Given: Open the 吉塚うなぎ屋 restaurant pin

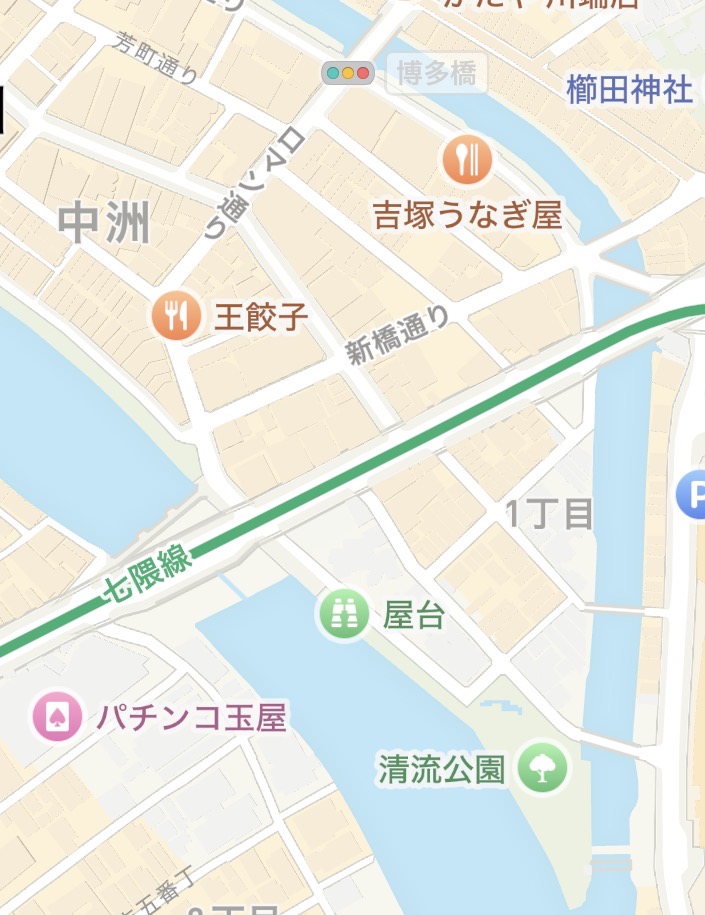Looking at the screenshot, I should coord(467,159).
